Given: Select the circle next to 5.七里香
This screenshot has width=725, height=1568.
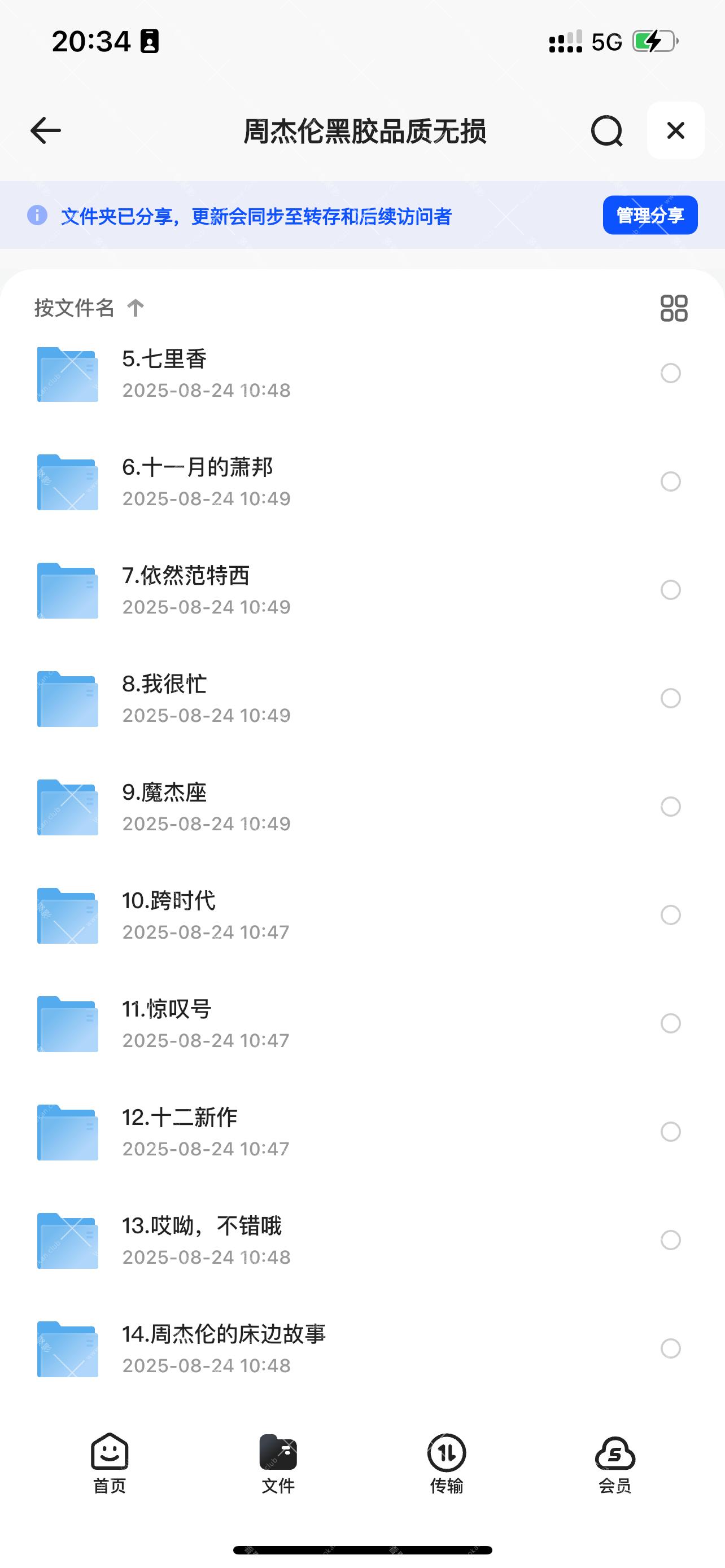Looking at the screenshot, I should coord(671,374).
